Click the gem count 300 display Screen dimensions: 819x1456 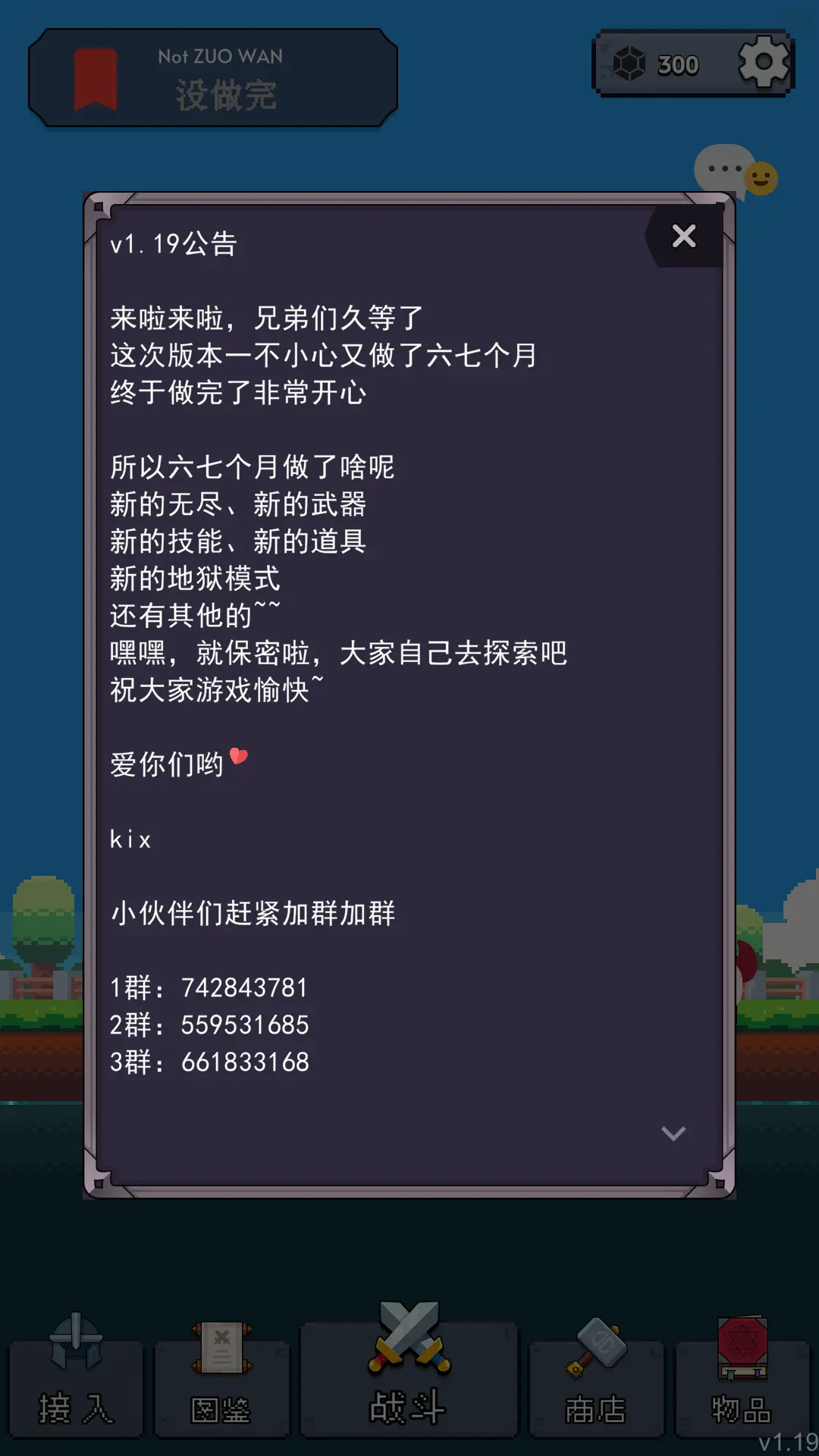pos(677,63)
